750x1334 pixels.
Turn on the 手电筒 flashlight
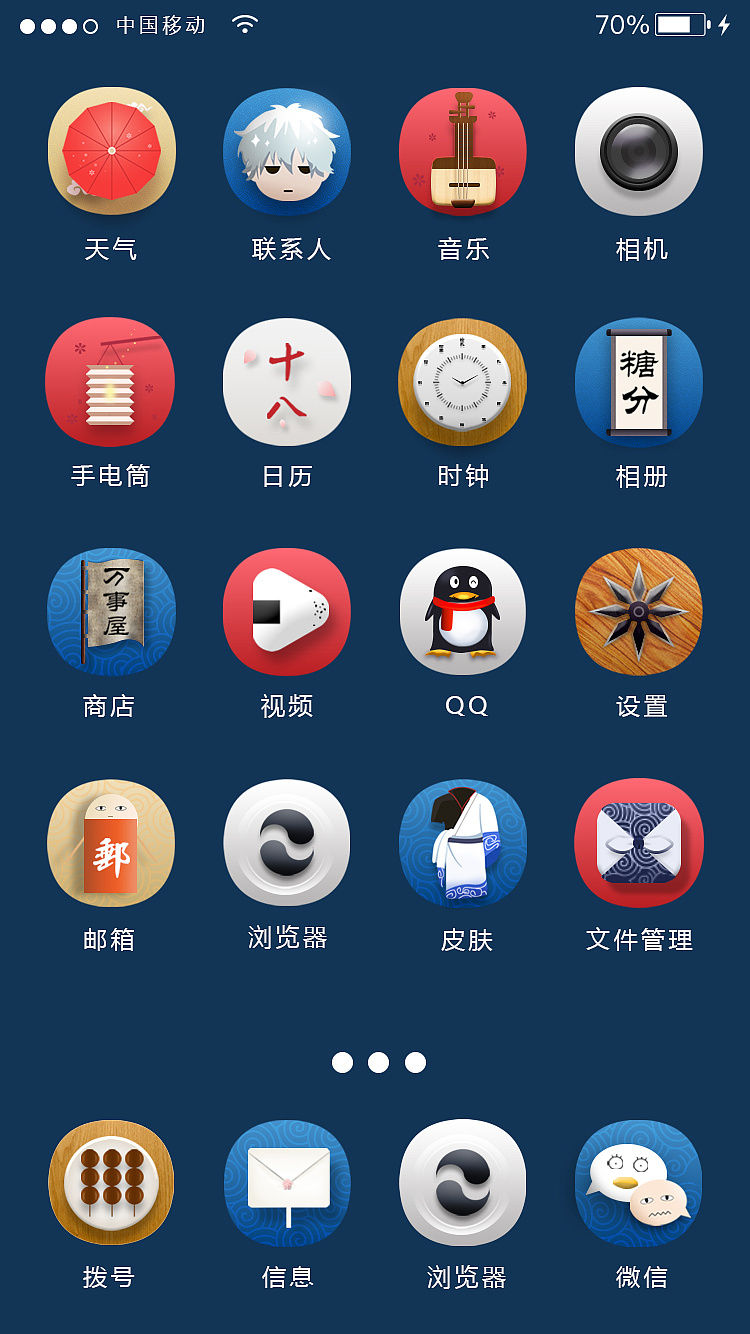tap(111, 382)
